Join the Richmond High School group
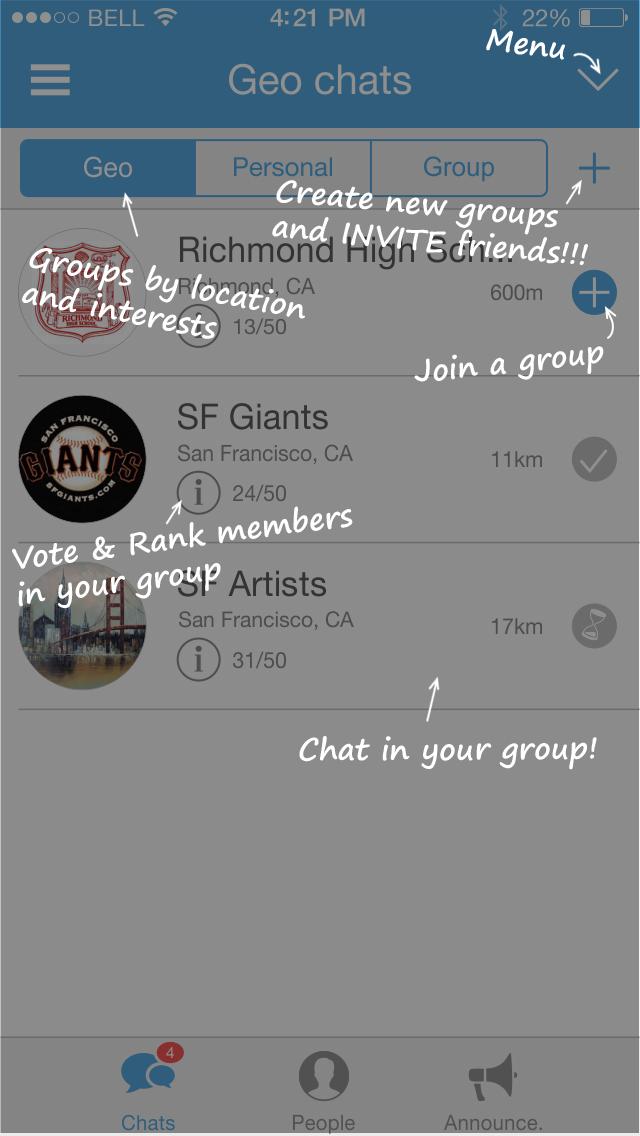This screenshot has height=1136, width=640. point(594,293)
